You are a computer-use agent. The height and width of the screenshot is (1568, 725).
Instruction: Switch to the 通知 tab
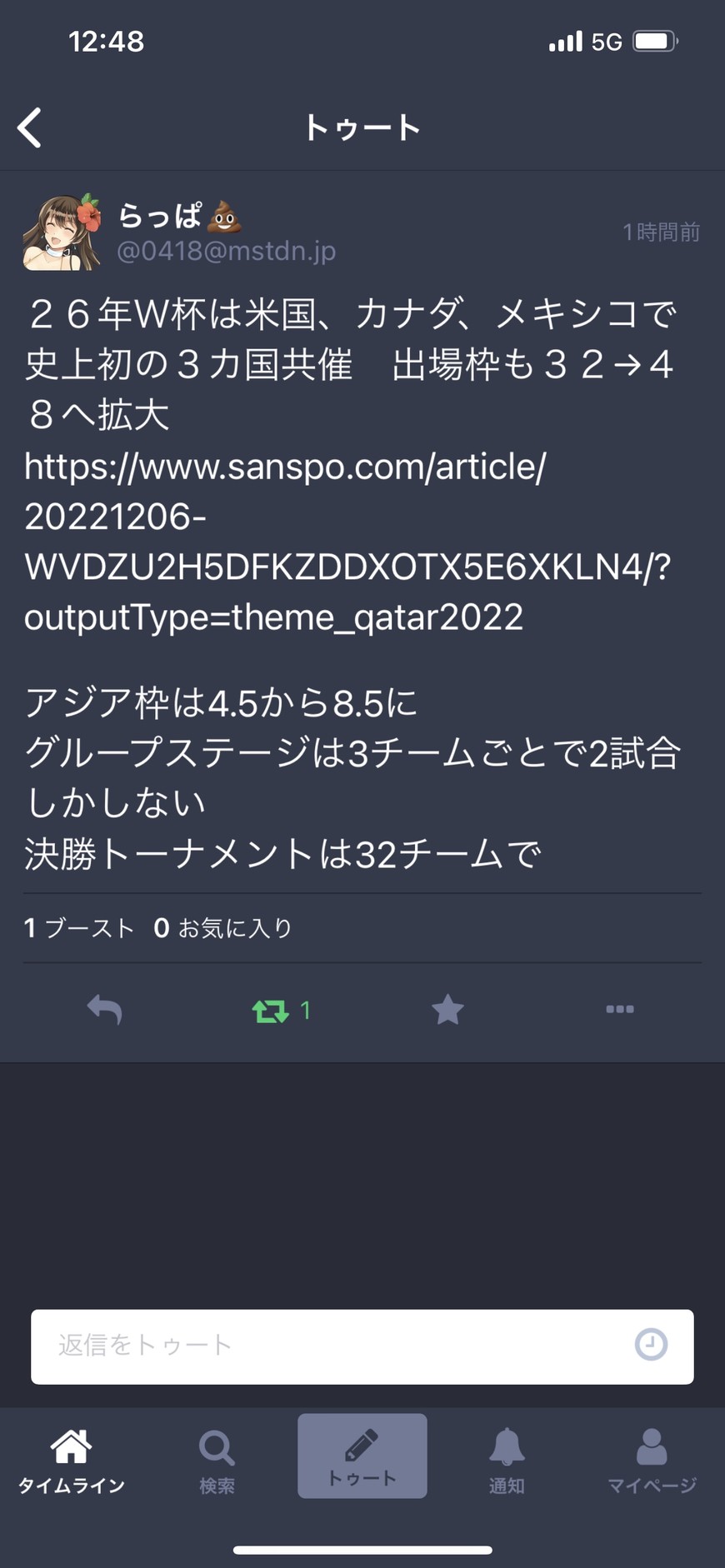click(507, 1461)
